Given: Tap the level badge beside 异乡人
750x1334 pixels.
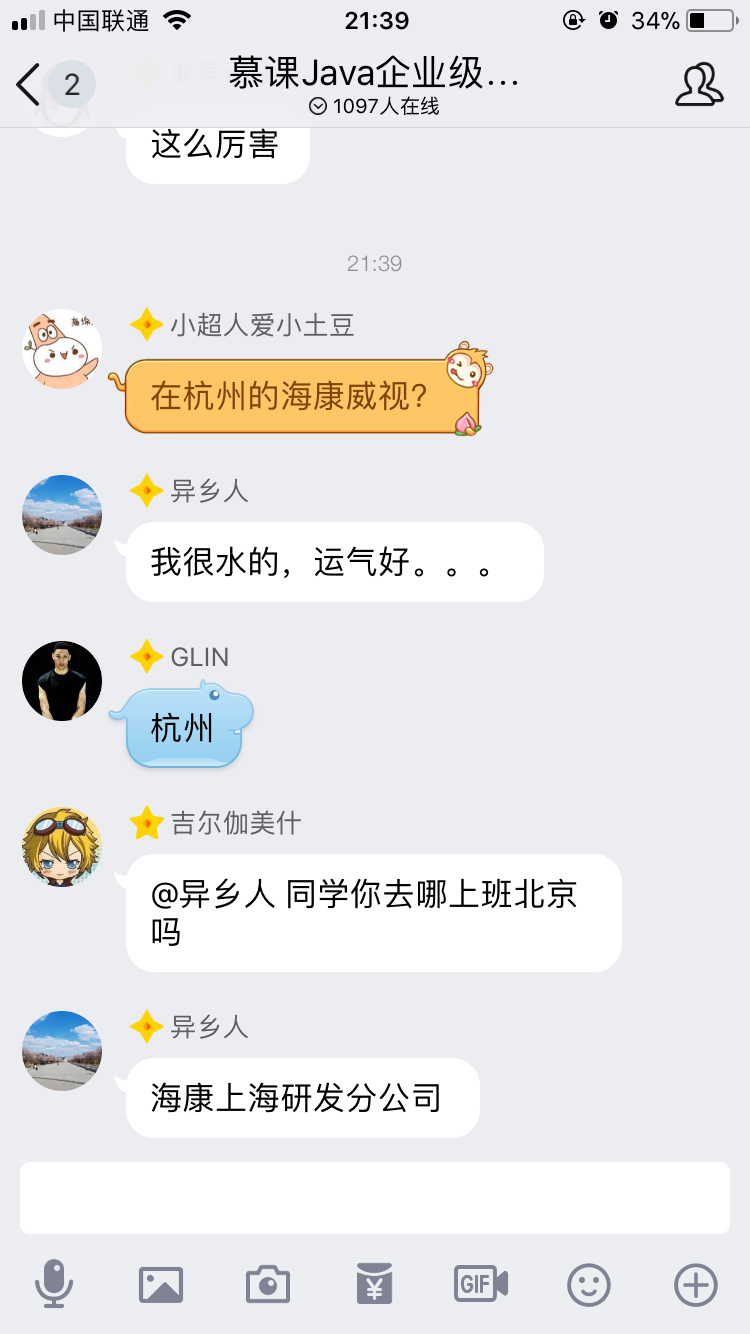Looking at the screenshot, I should click(x=146, y=490).
